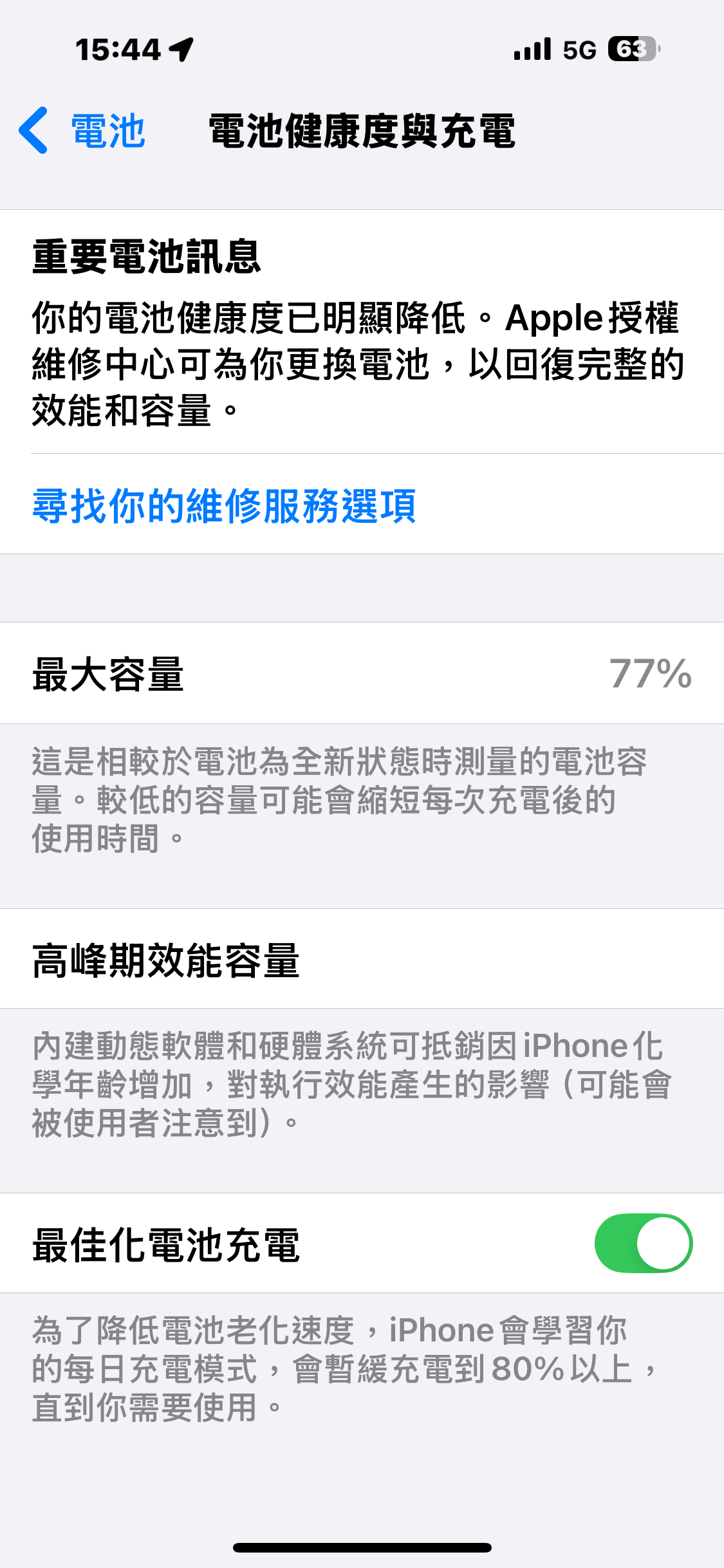
Task: Open the 尋找你的維修服務選項 link
Action: click(224, 505)
